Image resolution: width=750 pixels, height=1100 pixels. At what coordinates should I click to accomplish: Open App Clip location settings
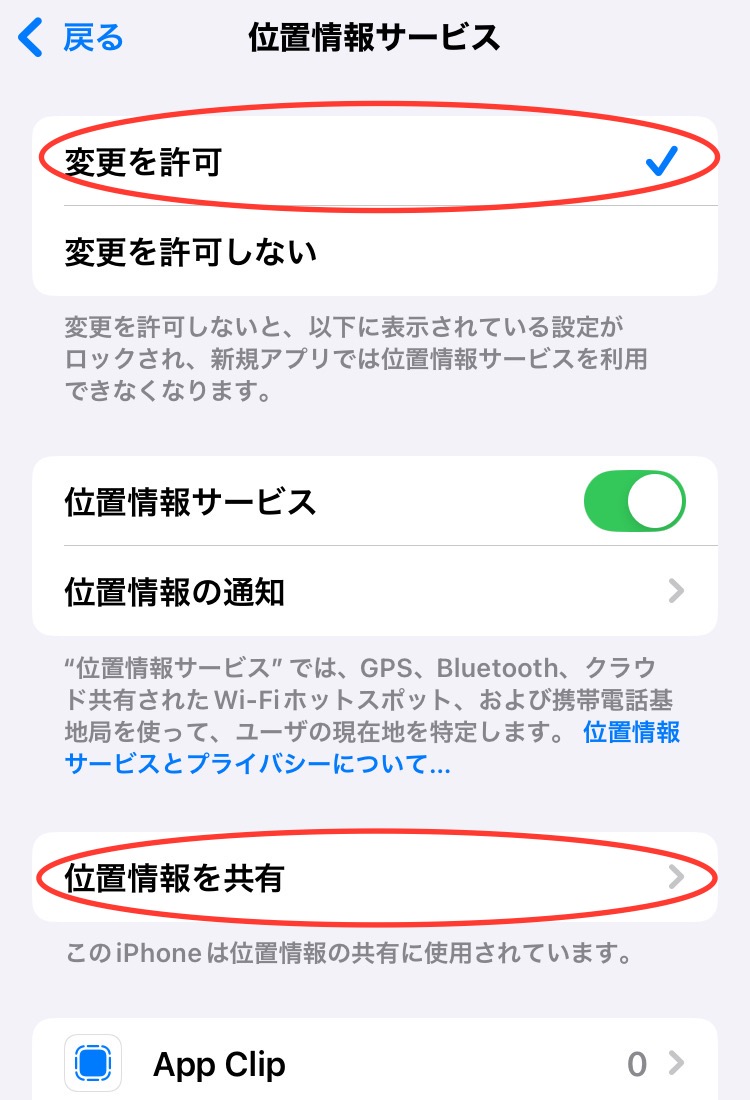coord(373,1064)
